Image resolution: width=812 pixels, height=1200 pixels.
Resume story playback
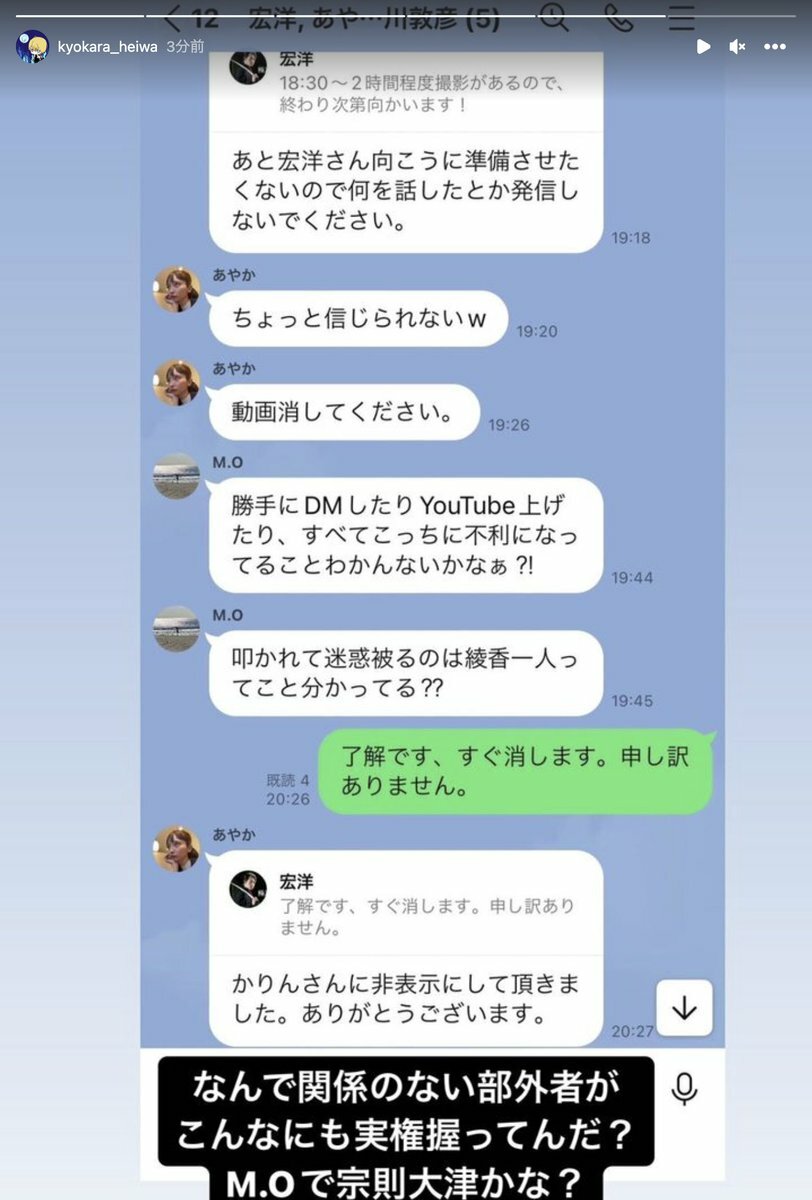tap(703, 47)
